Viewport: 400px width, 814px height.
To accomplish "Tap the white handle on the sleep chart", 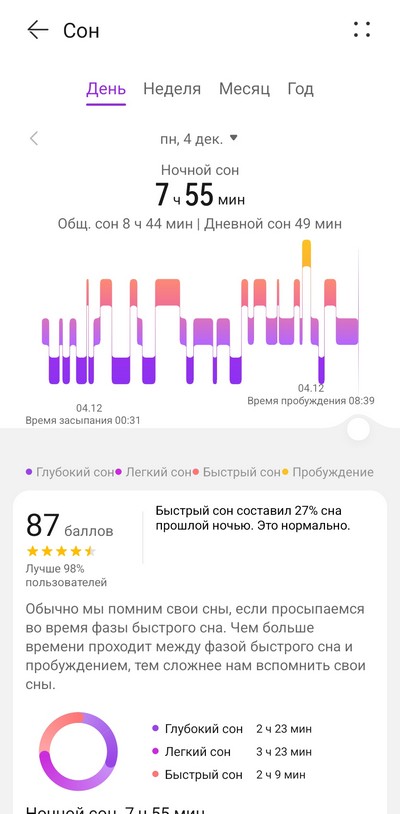I will [358, 429].
